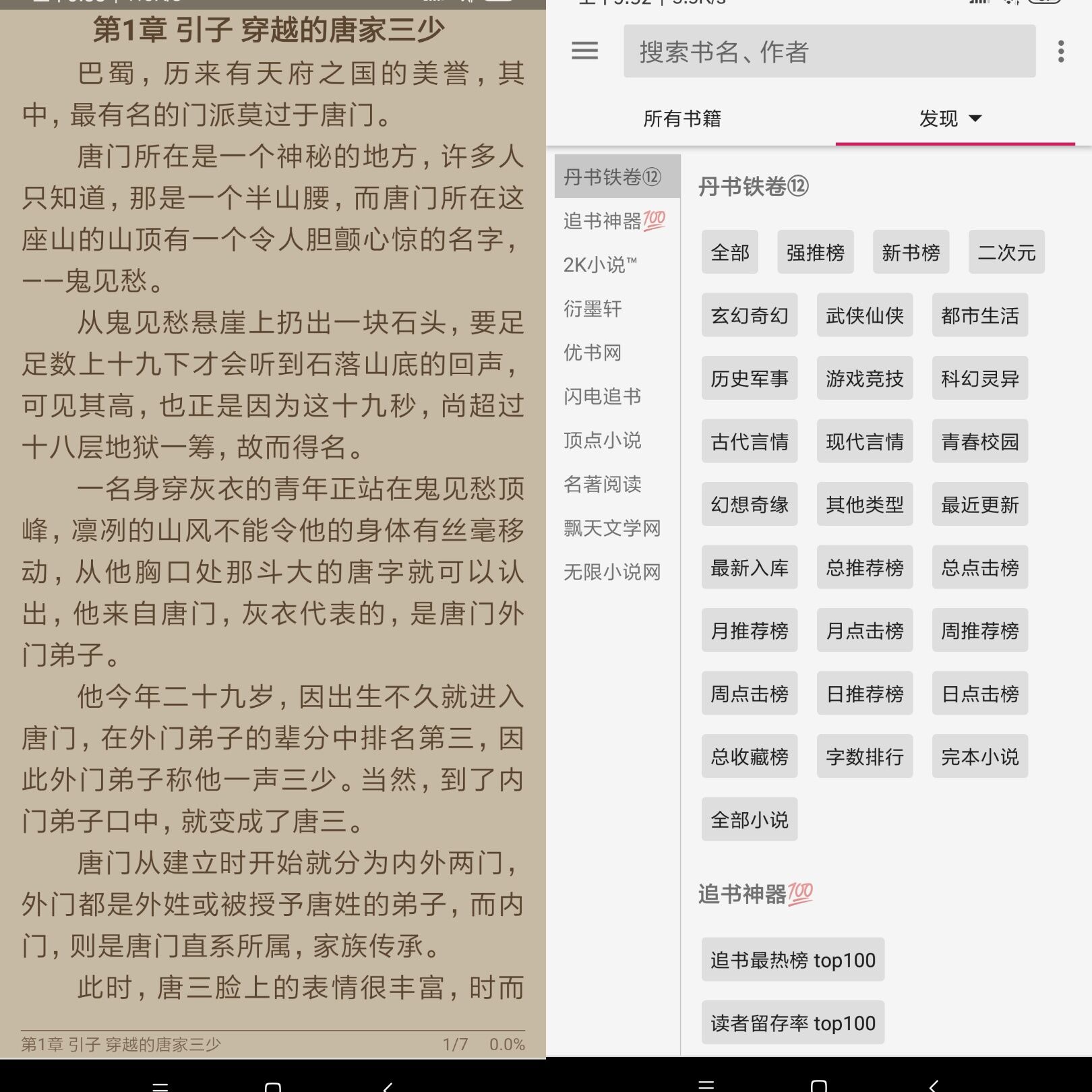Select the 武侠仙侠 category chip
1092x1092 pixels.
coord(864,315)
